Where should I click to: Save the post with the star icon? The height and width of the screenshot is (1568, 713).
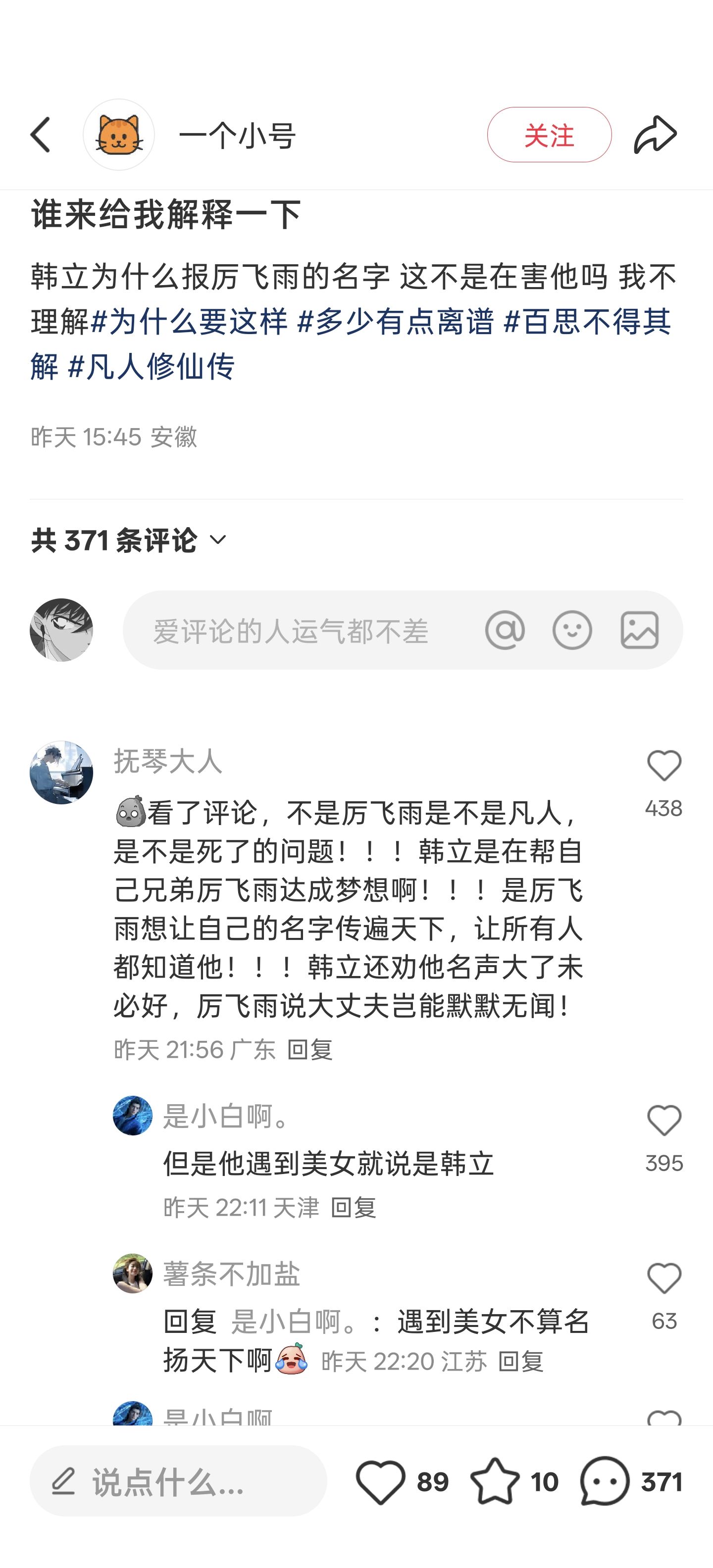click(495, 1481)
